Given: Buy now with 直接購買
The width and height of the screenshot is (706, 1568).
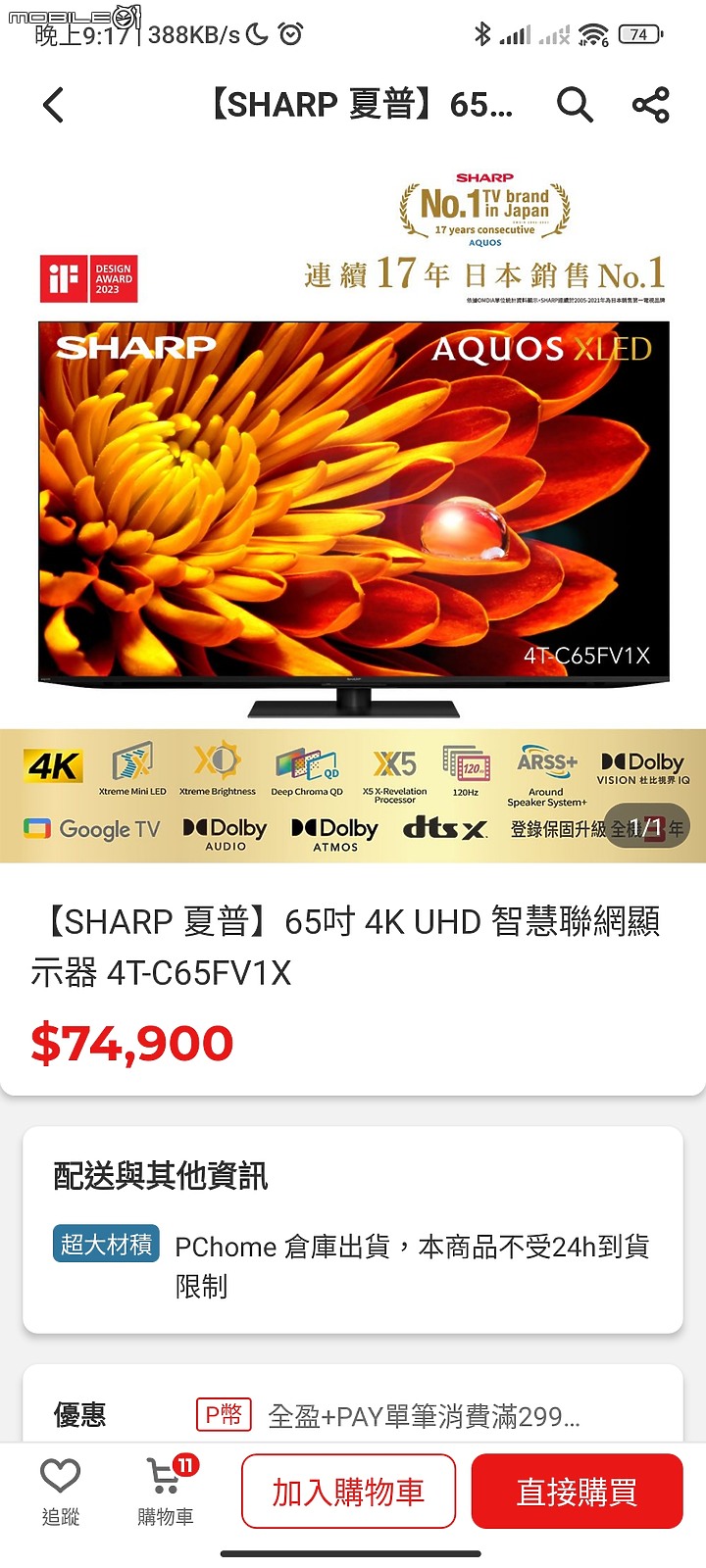Looking at the screenshot, I should 577,1492.
